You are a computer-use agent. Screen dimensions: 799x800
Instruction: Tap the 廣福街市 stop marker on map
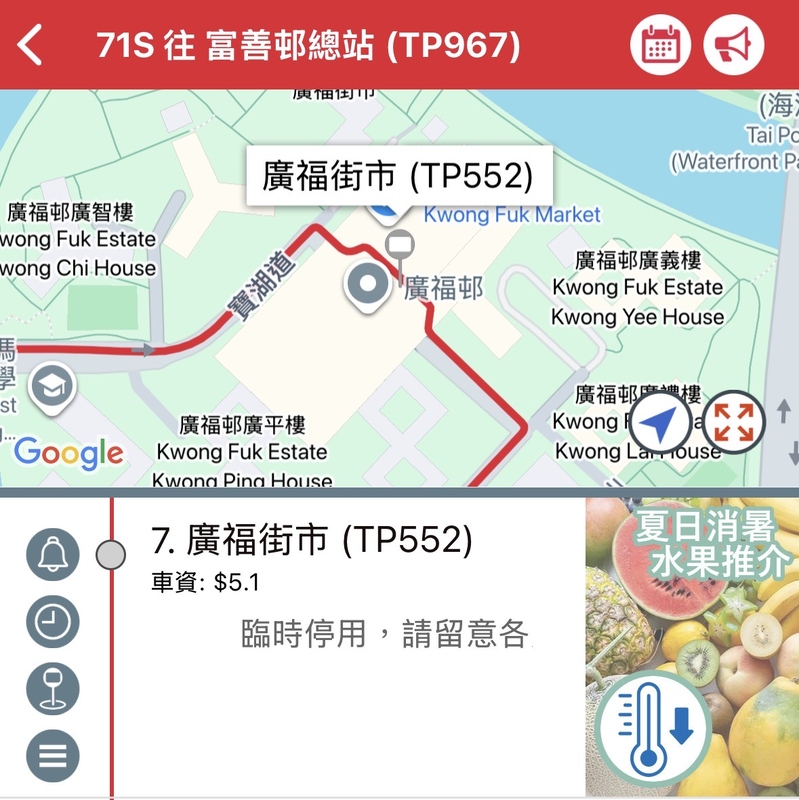(400, 243)
